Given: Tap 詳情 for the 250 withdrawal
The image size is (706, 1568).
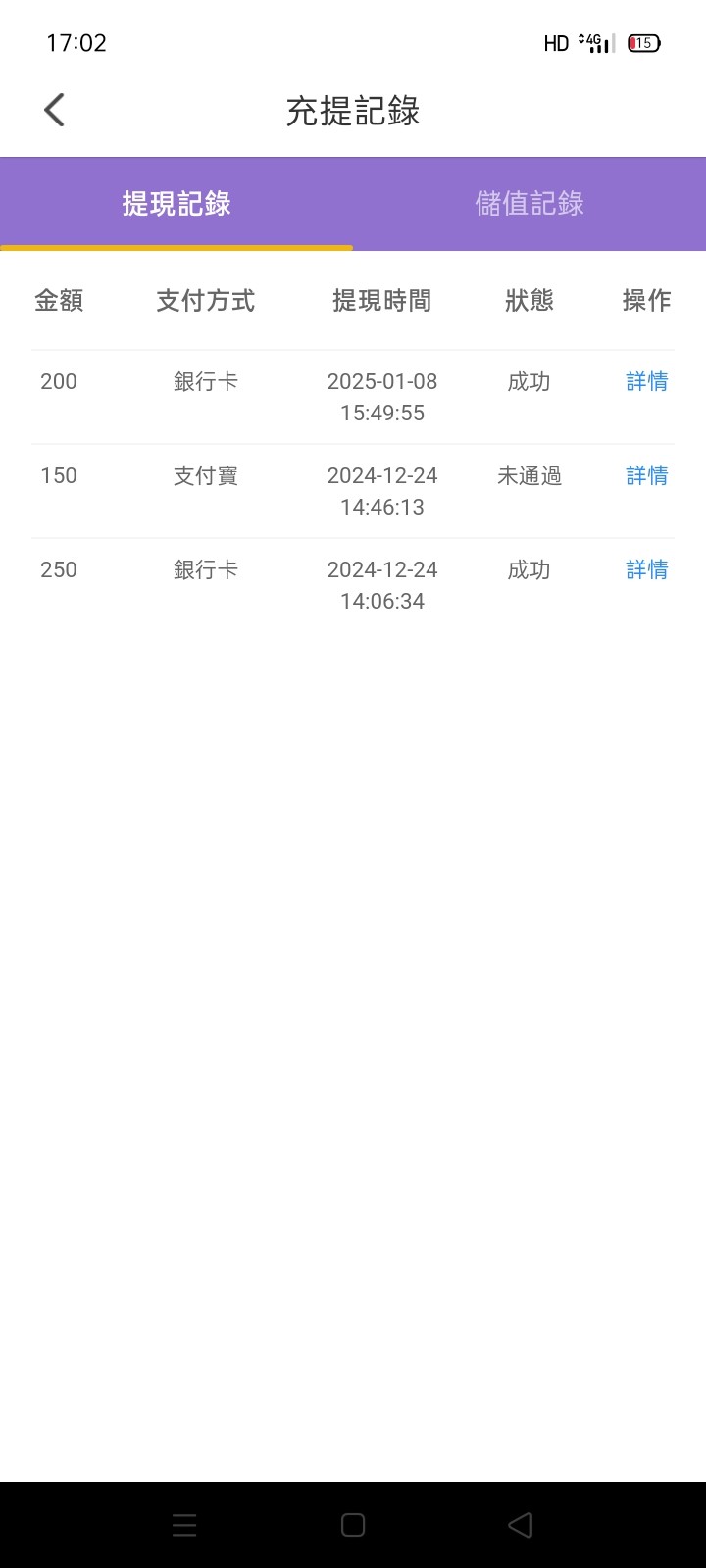Looking at the screenshot, I should click(x=647, y=569).
